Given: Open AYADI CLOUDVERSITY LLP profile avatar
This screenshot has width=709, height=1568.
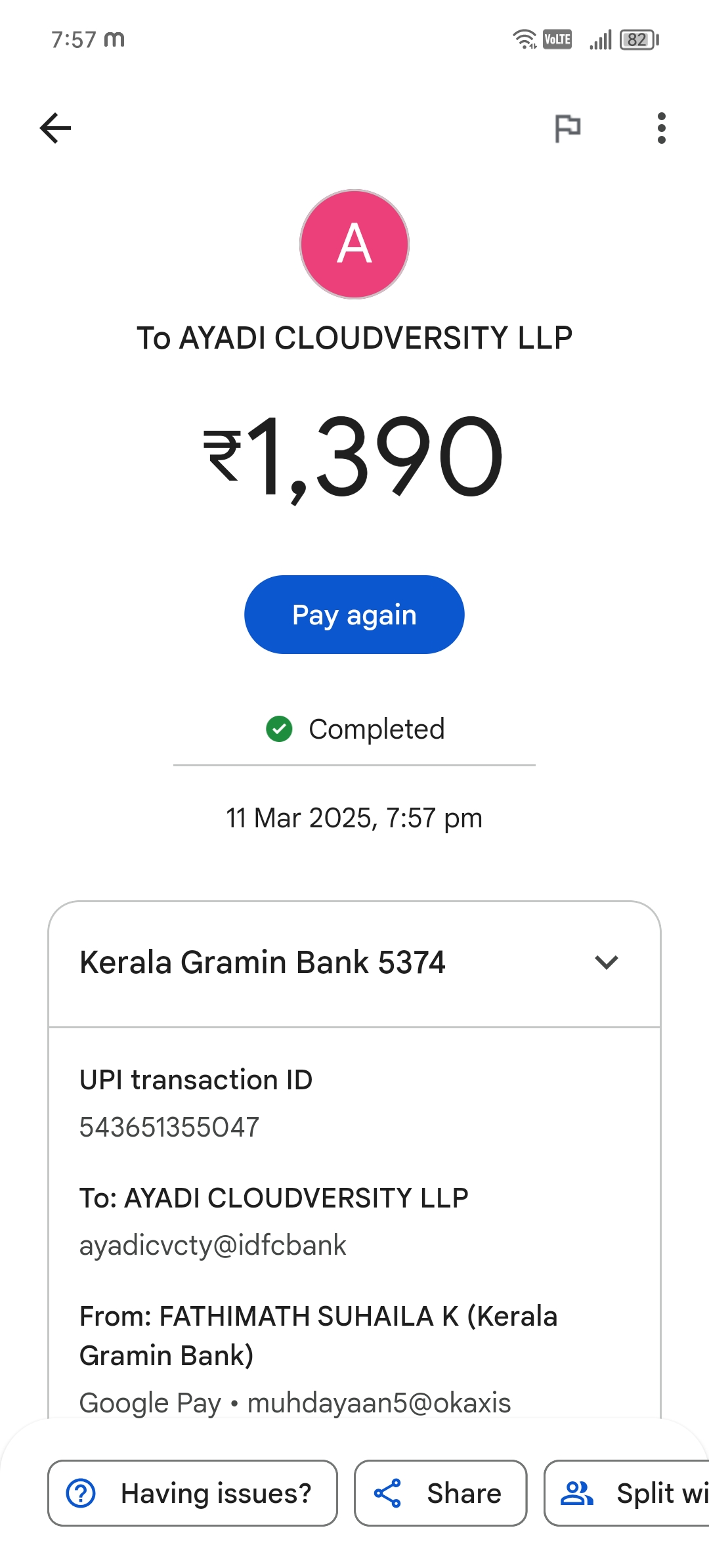Looking at the screenshot, I should (x=354, y=244).
